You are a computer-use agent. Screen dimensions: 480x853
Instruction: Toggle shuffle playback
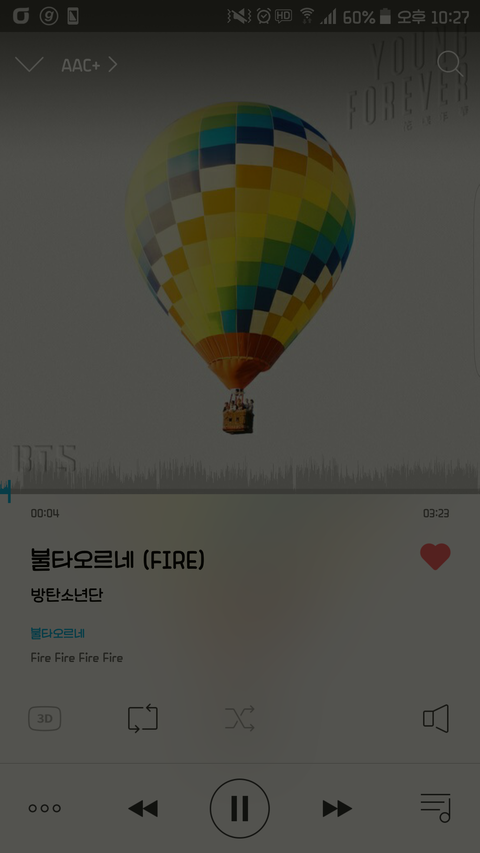pyautogui.click(x=239, y=719)
